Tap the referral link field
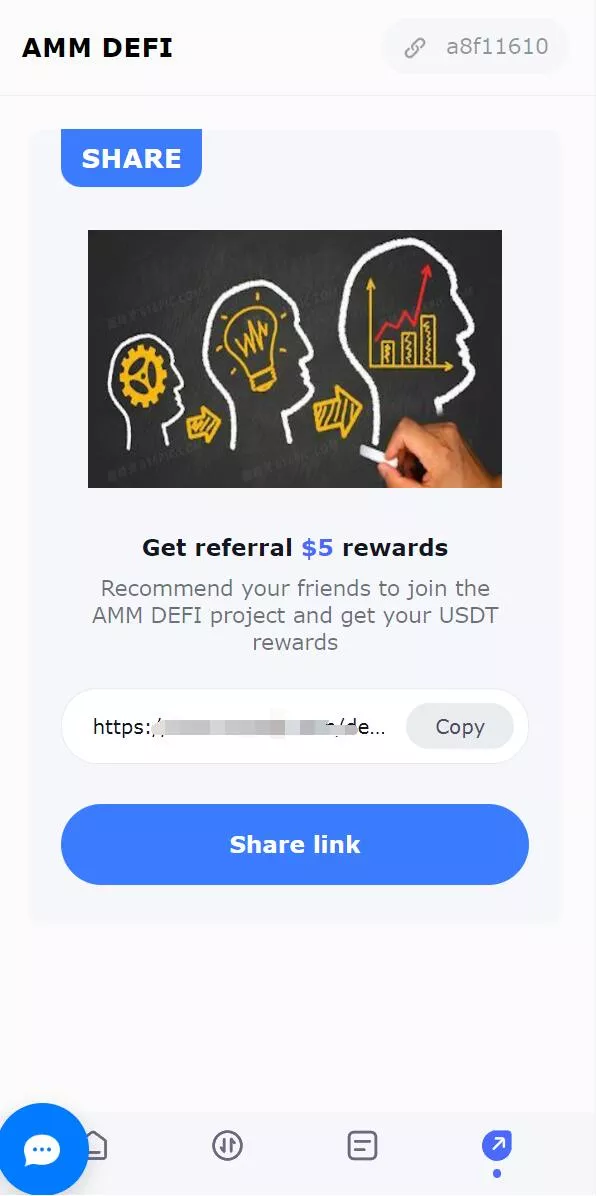The height and width of the screenshot is (1196, 596). coord(295,726)
